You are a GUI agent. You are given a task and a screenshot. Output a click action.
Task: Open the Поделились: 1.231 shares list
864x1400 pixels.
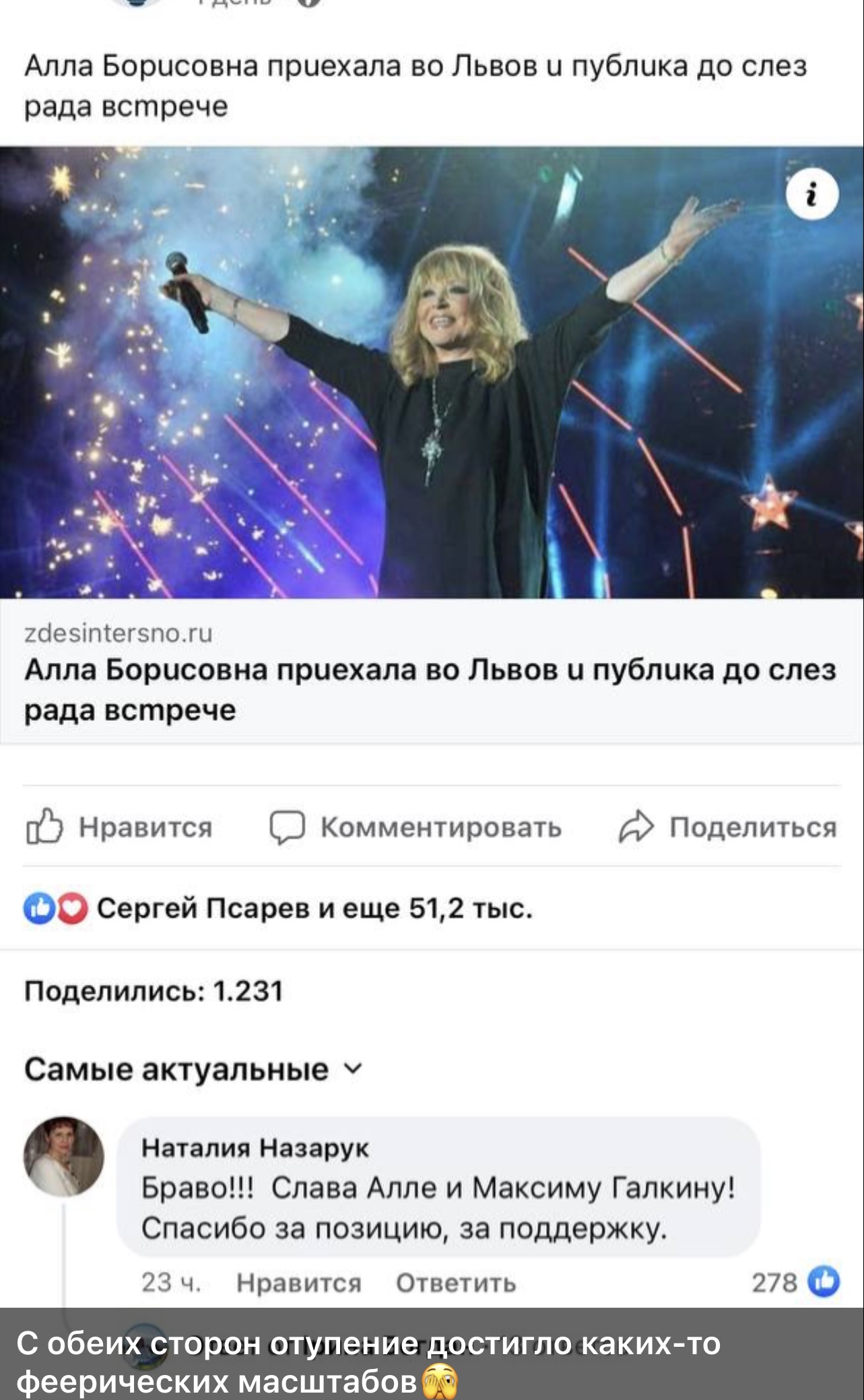point(154,991)
